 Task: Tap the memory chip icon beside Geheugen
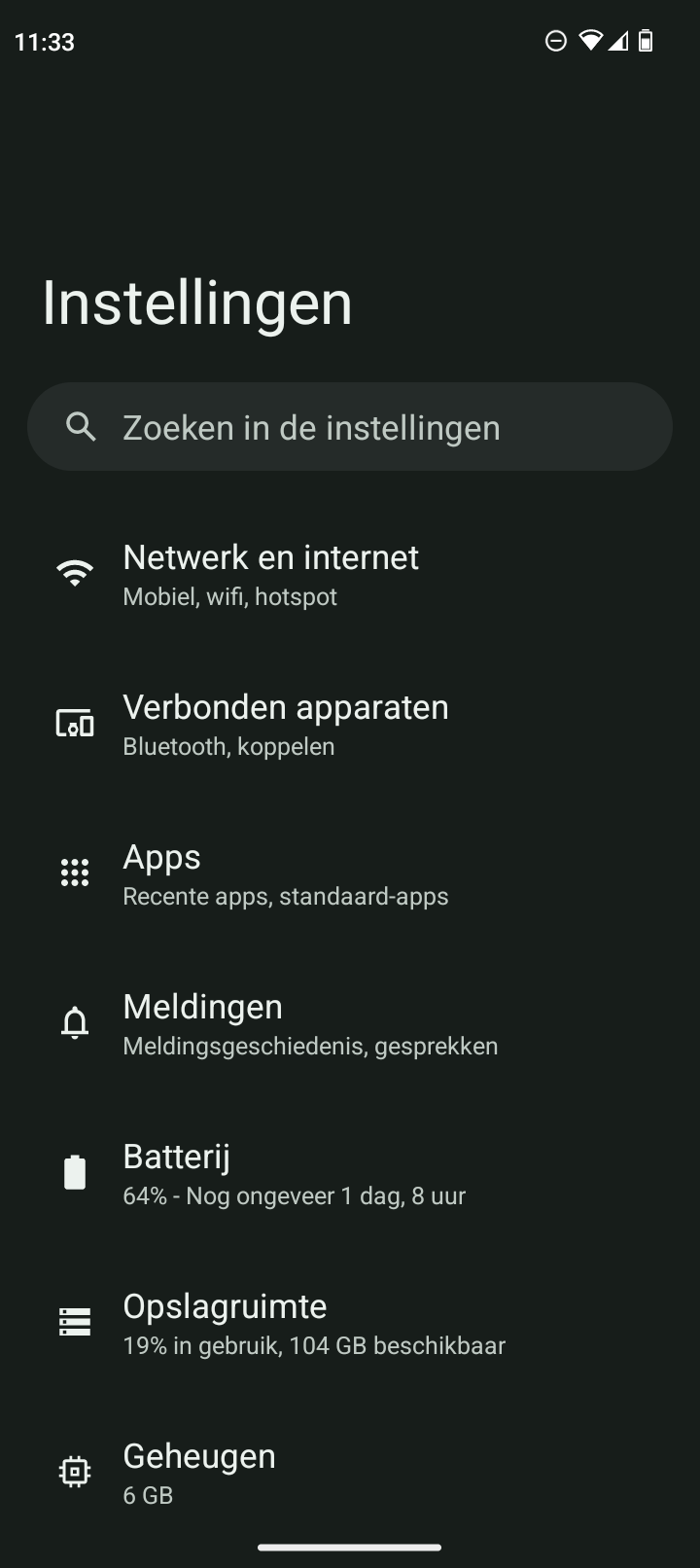75,1471
